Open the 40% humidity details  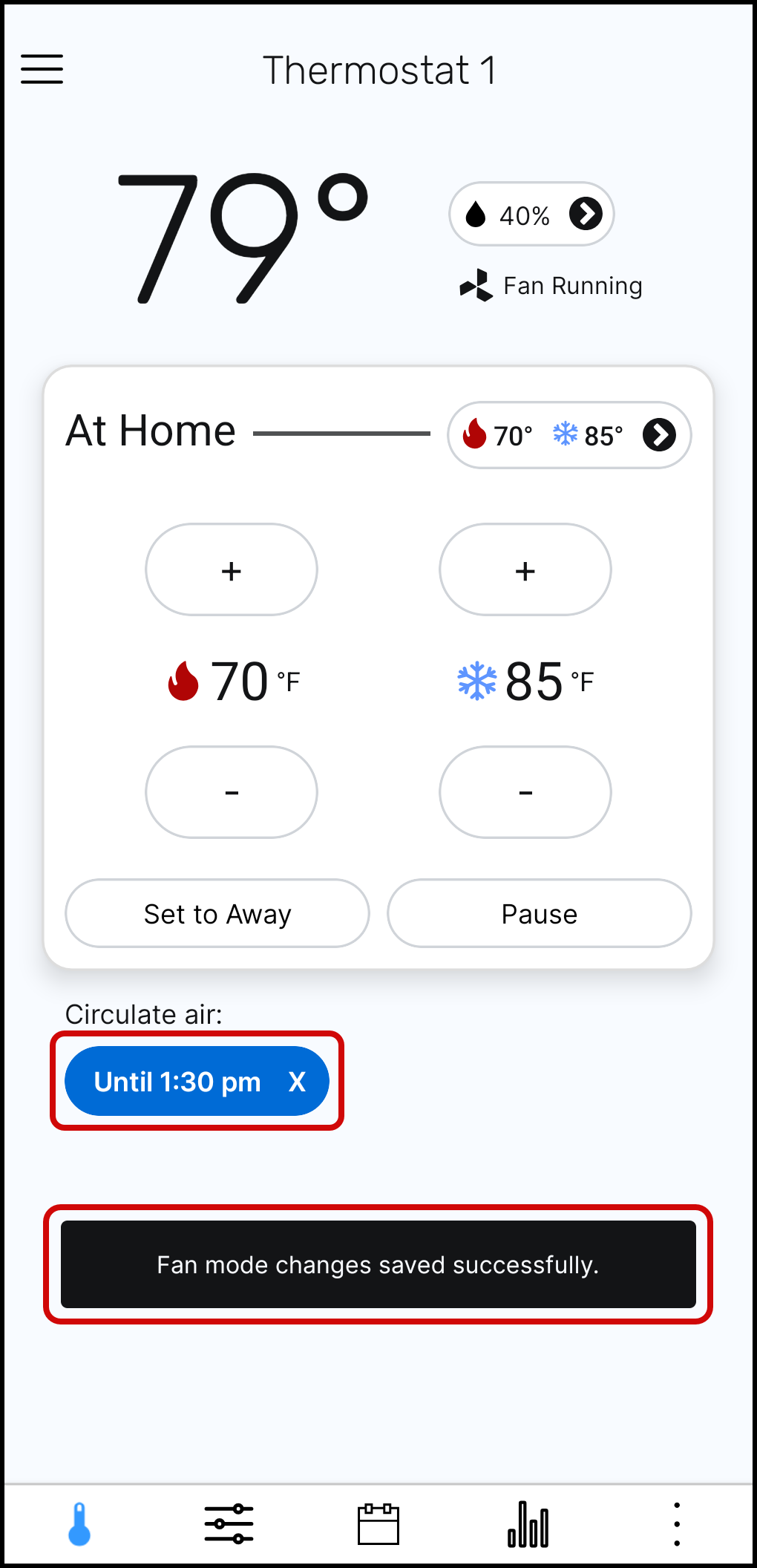point(531,215)
